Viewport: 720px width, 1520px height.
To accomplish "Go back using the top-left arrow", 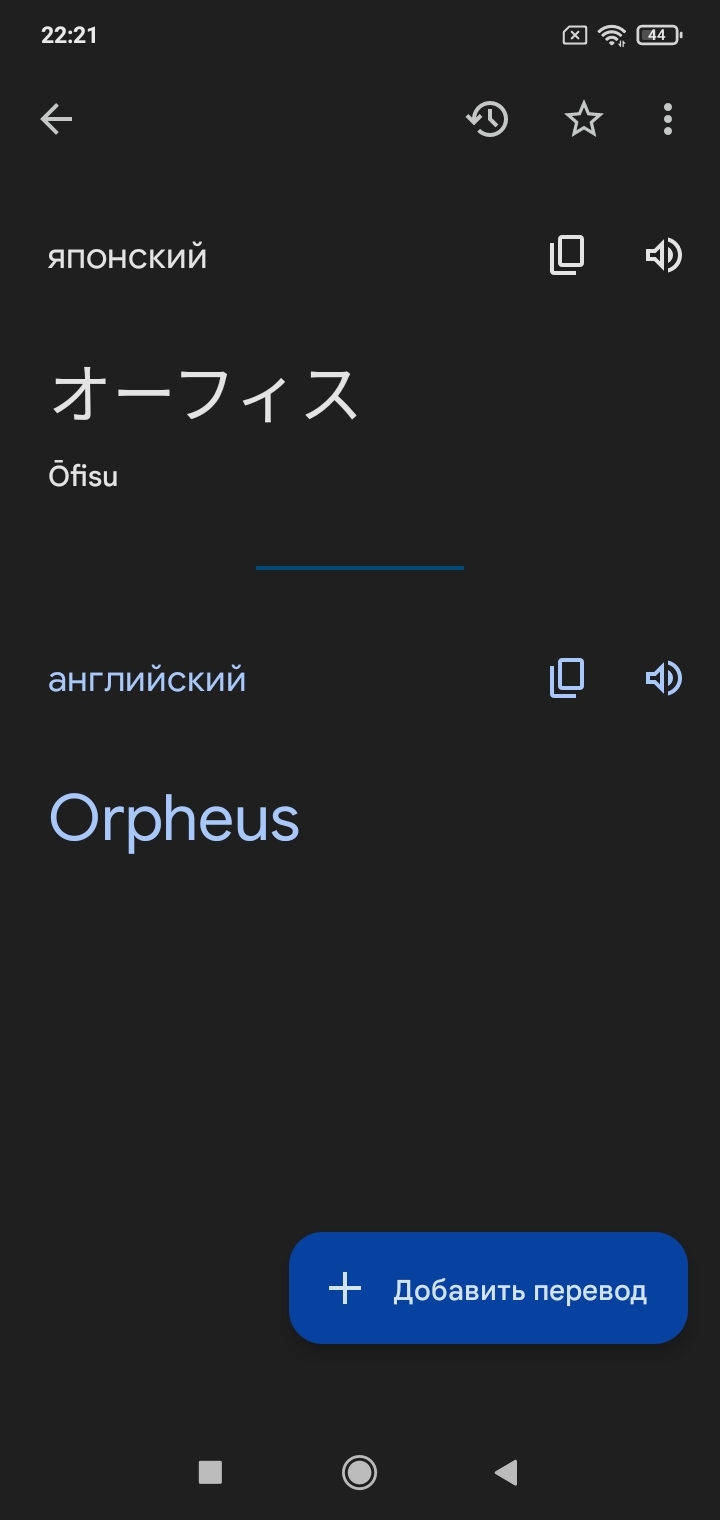I will [x=57, y=120].
